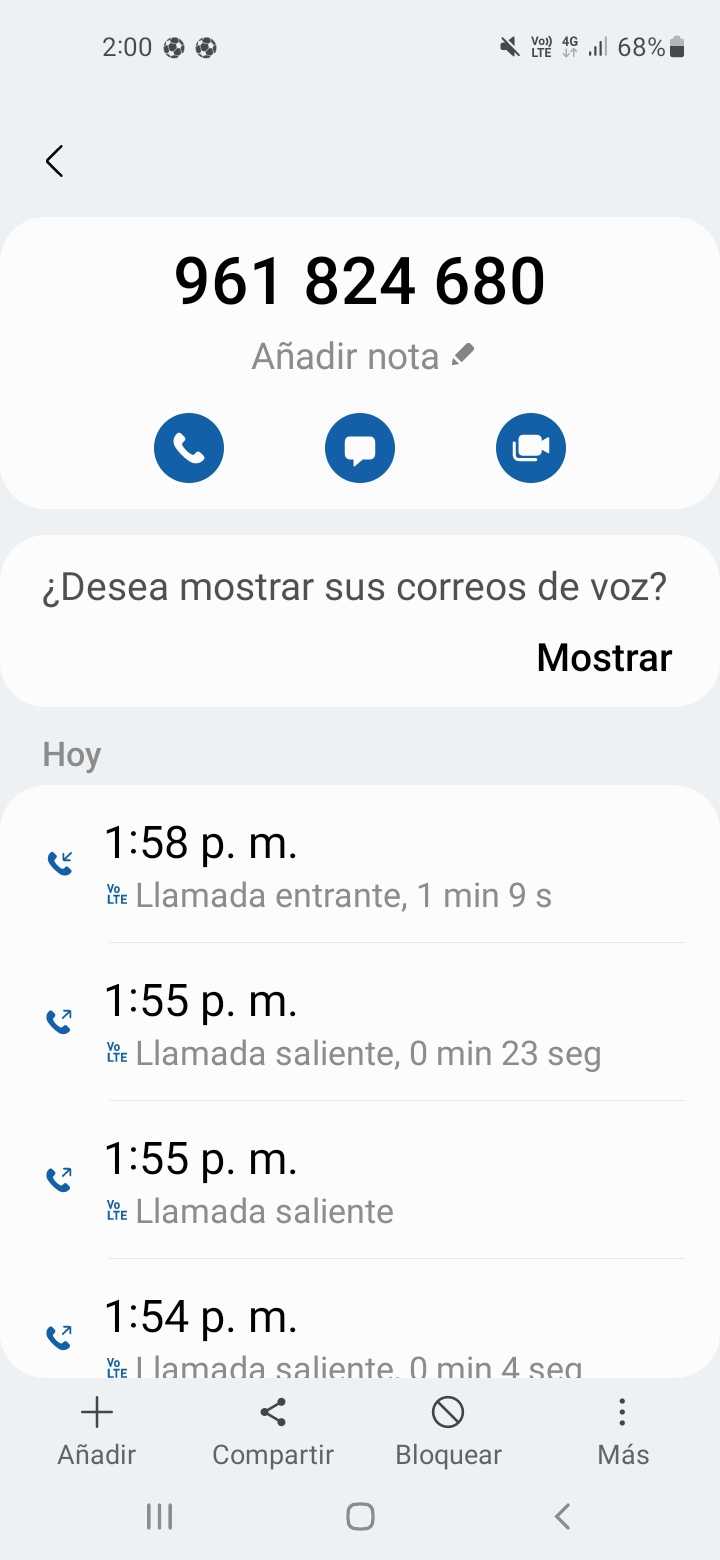The image size is (720, 1560).
Task: Go to the home screen
Action: (x=360, y=1516)
